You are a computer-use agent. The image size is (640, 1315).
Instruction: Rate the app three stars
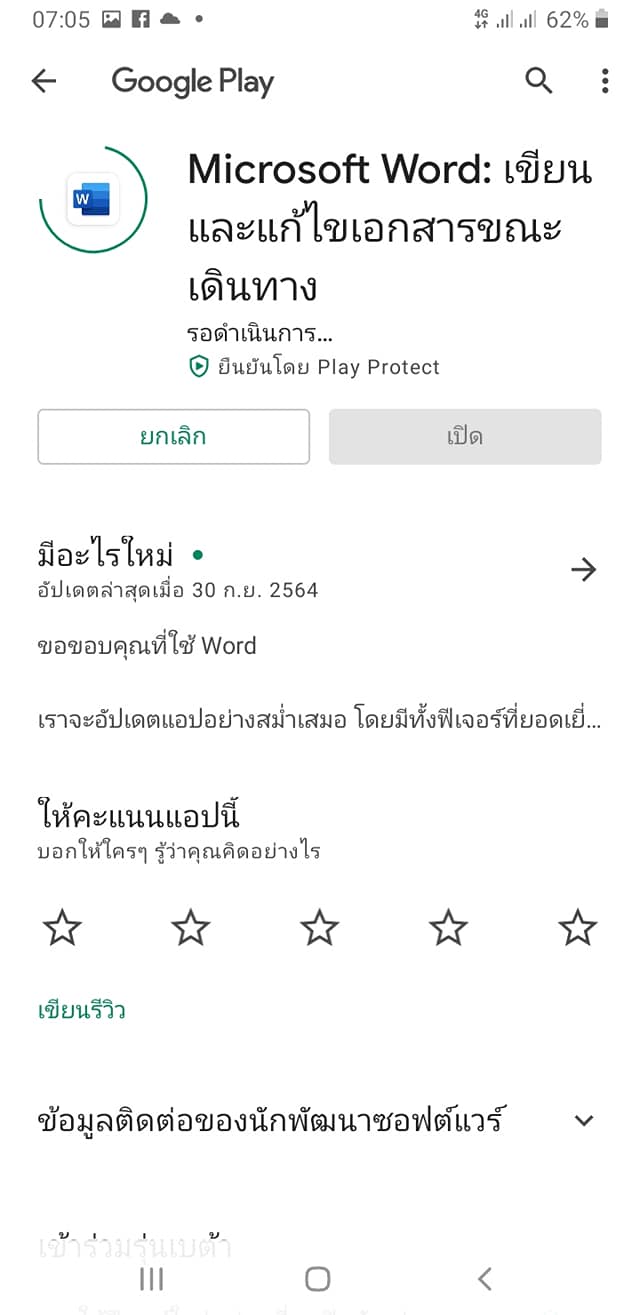[320, 929]
